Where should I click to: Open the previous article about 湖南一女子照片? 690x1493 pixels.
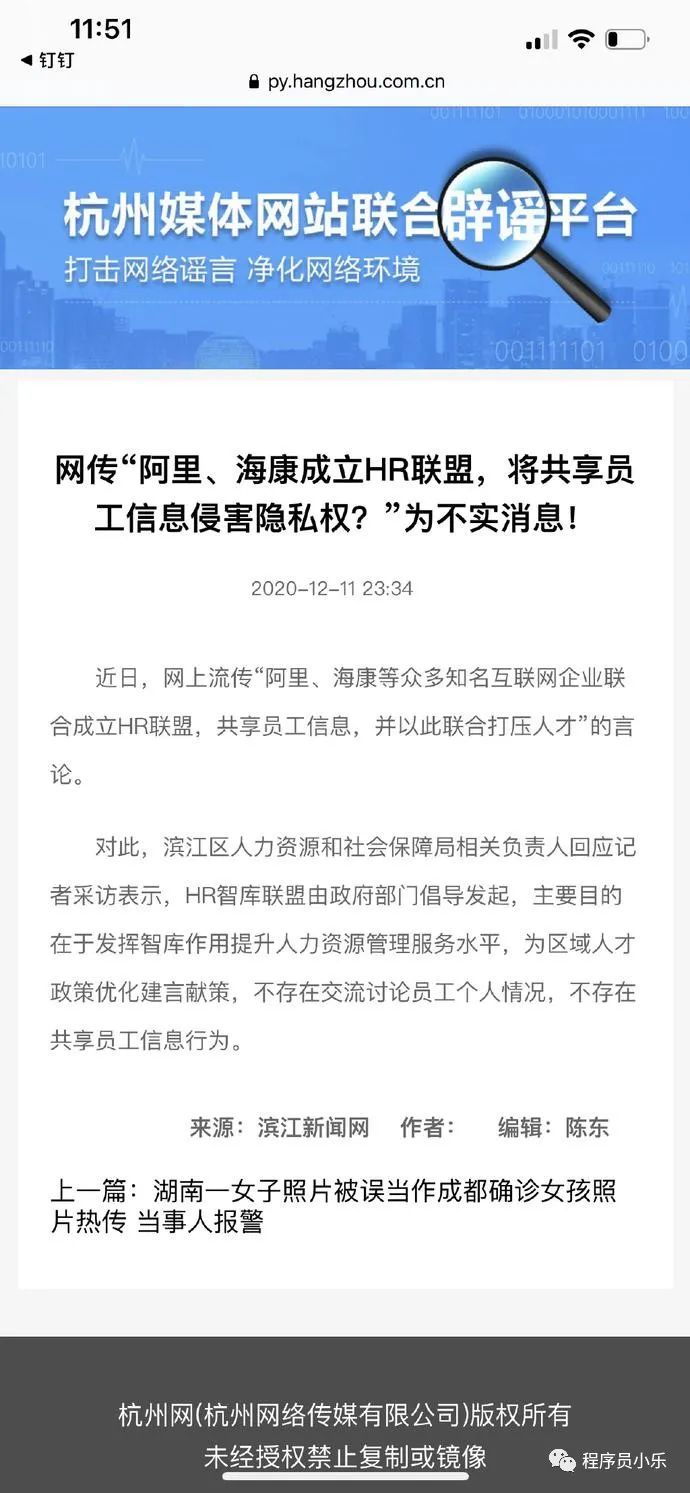click(333, 1206)
